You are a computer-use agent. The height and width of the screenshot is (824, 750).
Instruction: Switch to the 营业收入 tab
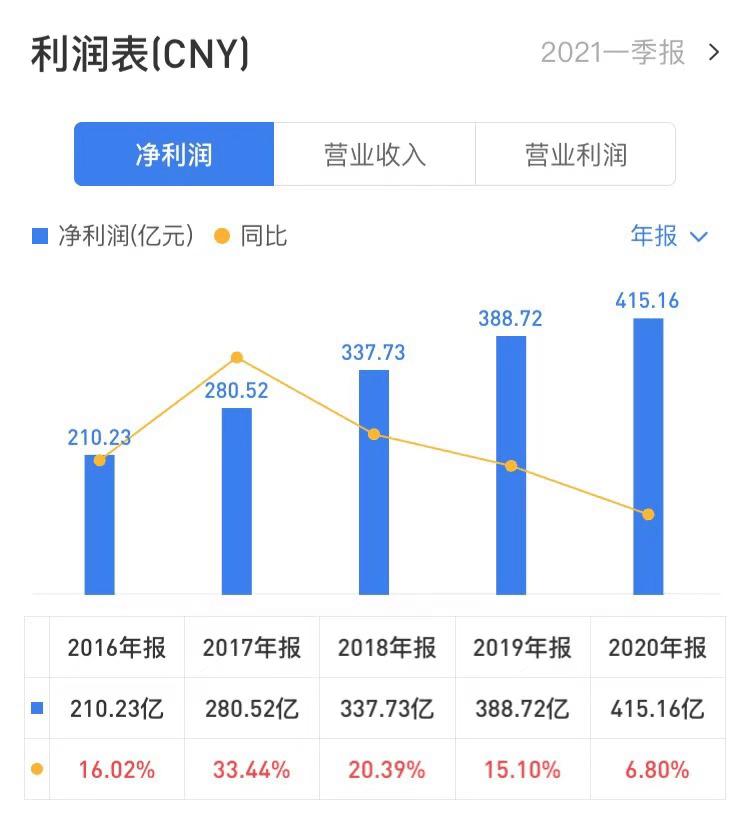374,154
